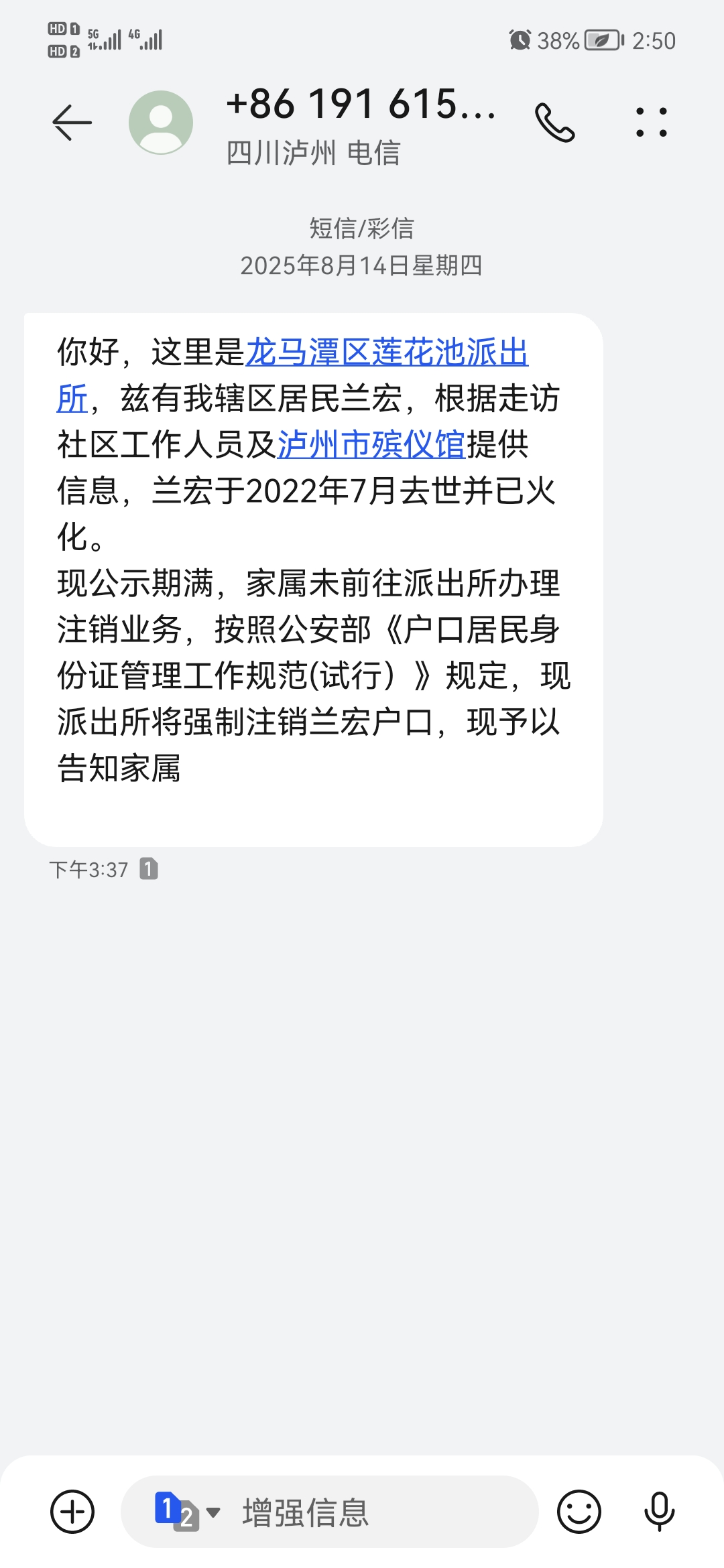724x1568 pixels.
Task: Focus the 增强信息 message input field
Action: point(375,1512)
